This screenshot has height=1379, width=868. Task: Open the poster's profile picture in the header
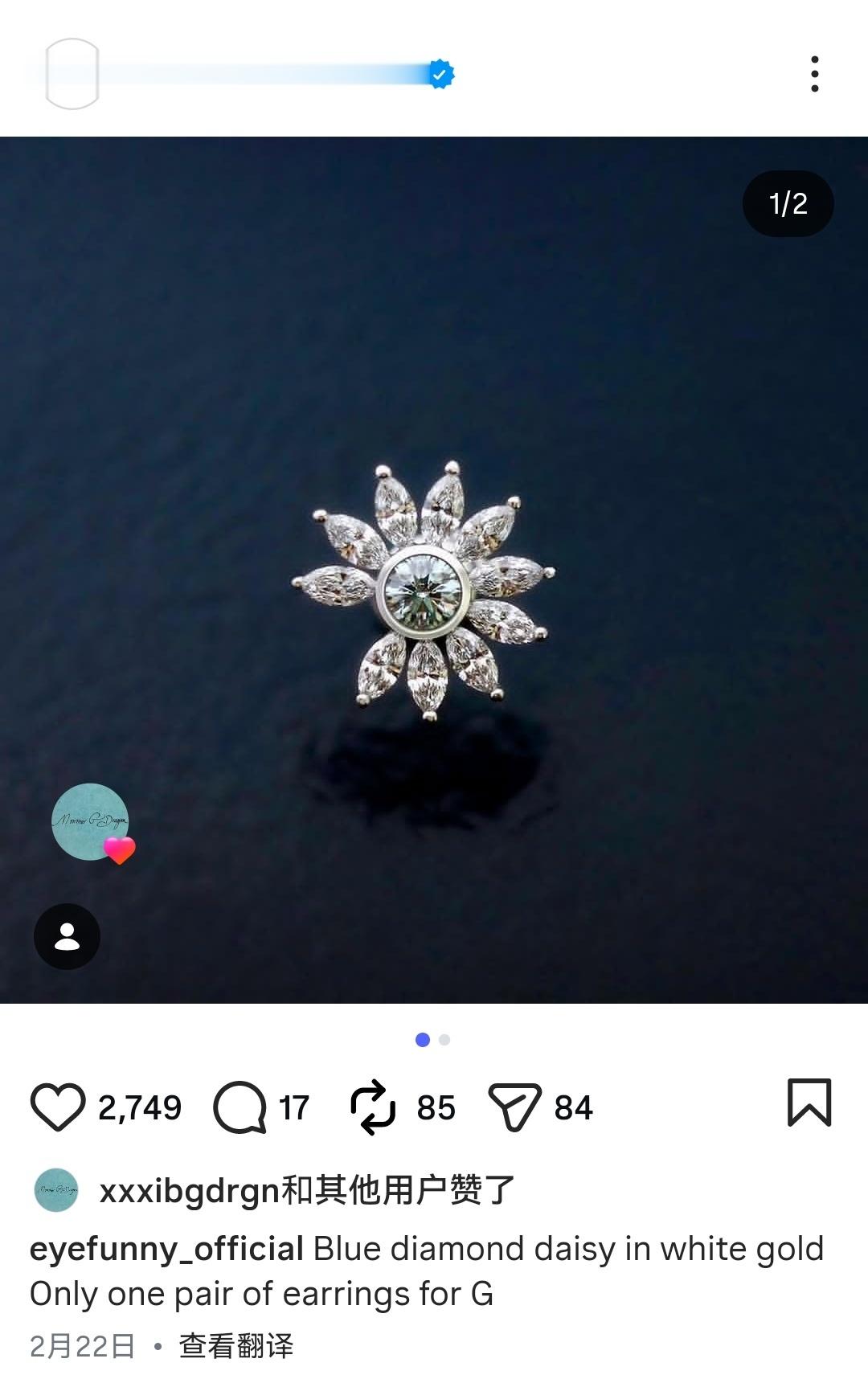point(72,74)
